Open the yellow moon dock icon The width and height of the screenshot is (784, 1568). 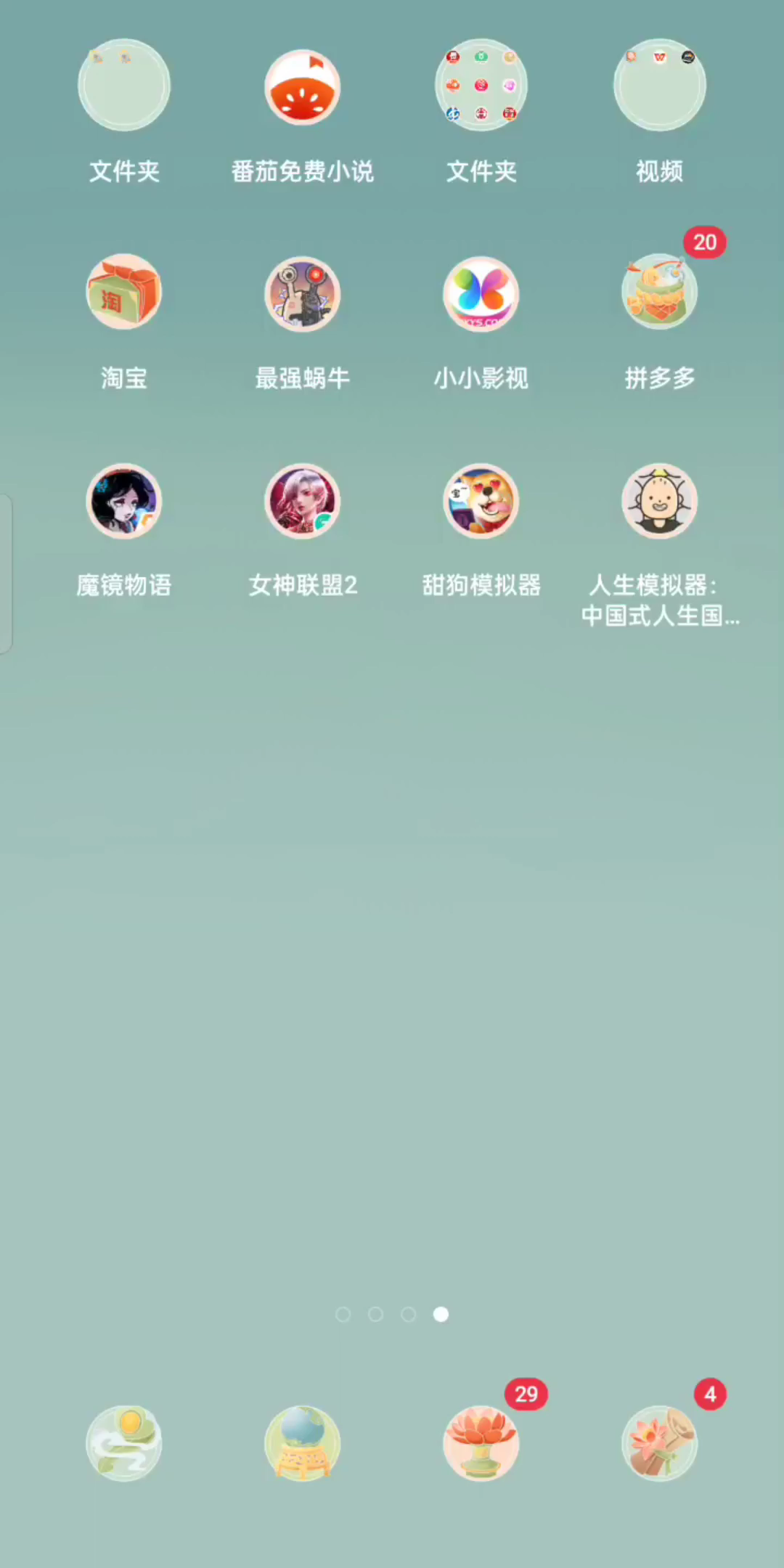(123, 1443)
